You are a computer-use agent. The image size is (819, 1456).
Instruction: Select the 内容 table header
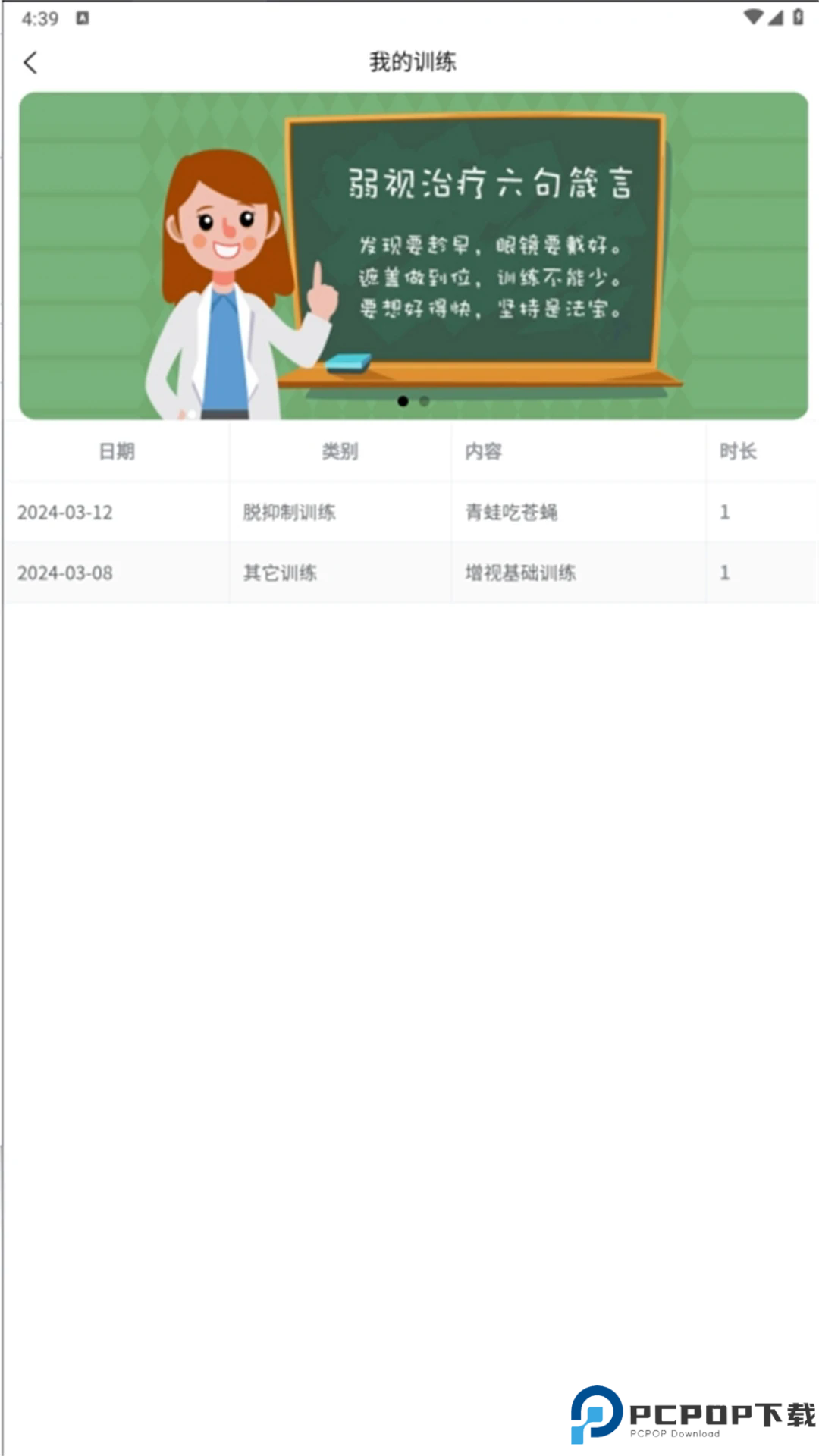(x=482, y=451)
